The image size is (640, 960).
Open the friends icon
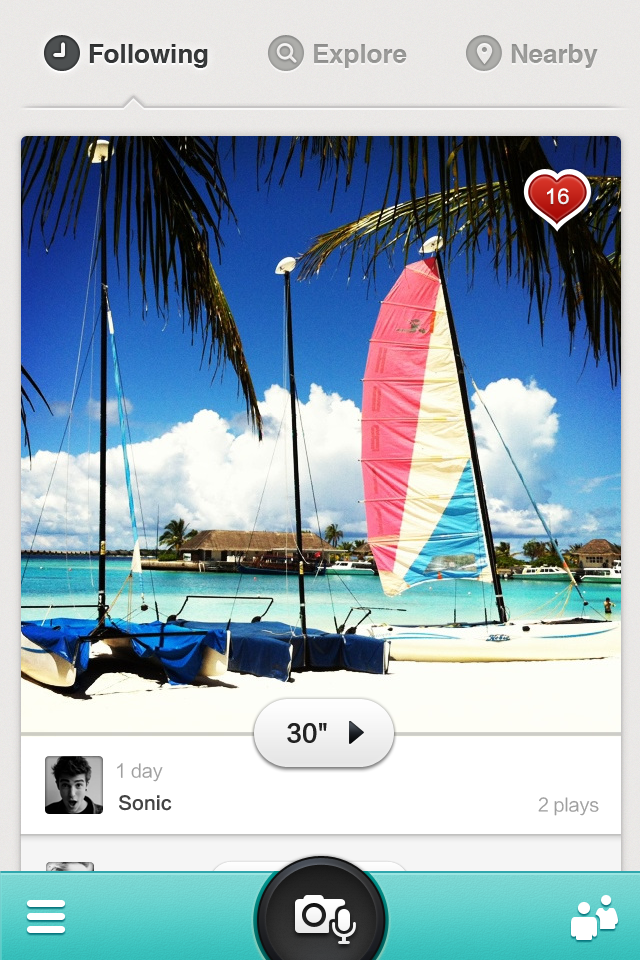click(x=594, y=918)
